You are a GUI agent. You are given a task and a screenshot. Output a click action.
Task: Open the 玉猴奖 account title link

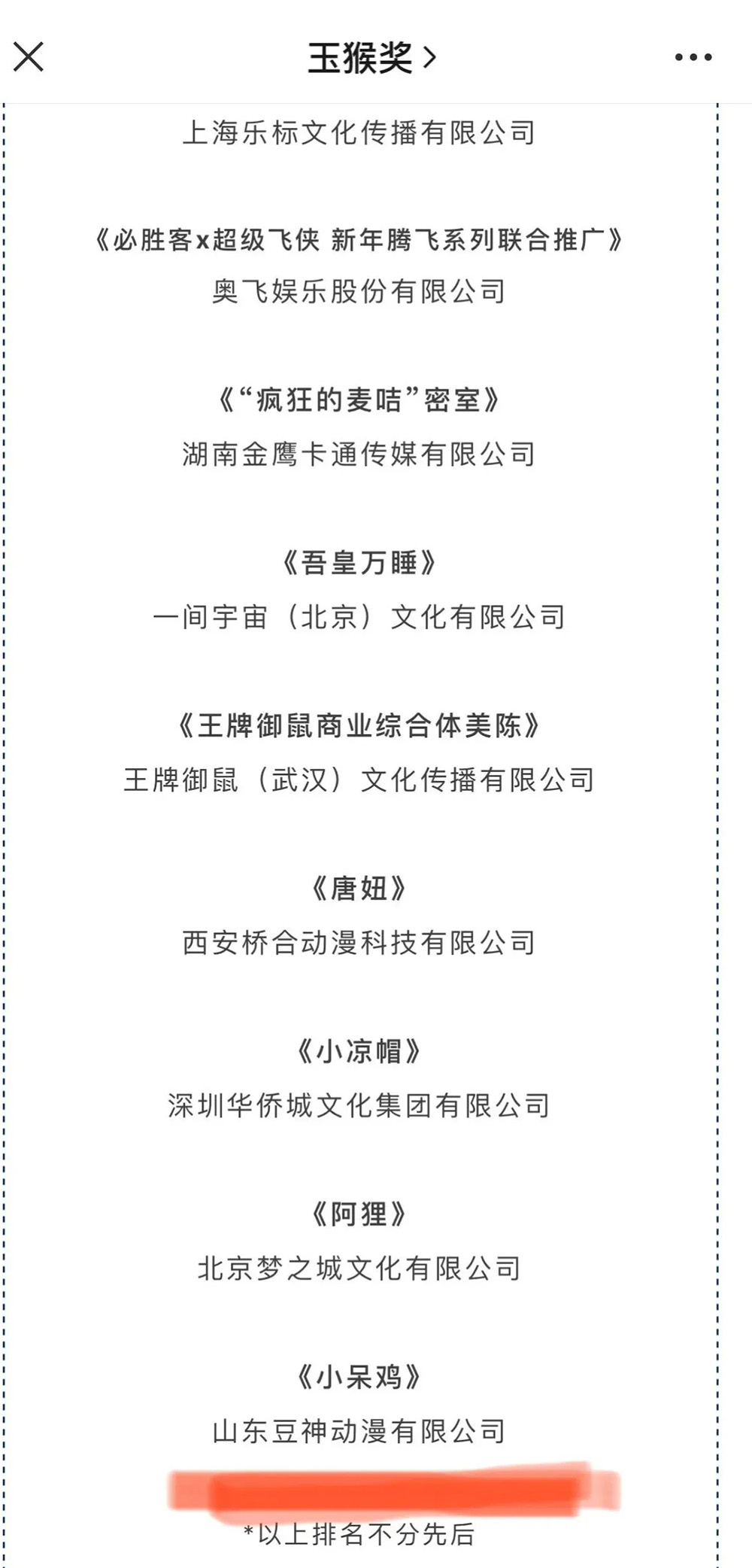[x=371, y=57]
